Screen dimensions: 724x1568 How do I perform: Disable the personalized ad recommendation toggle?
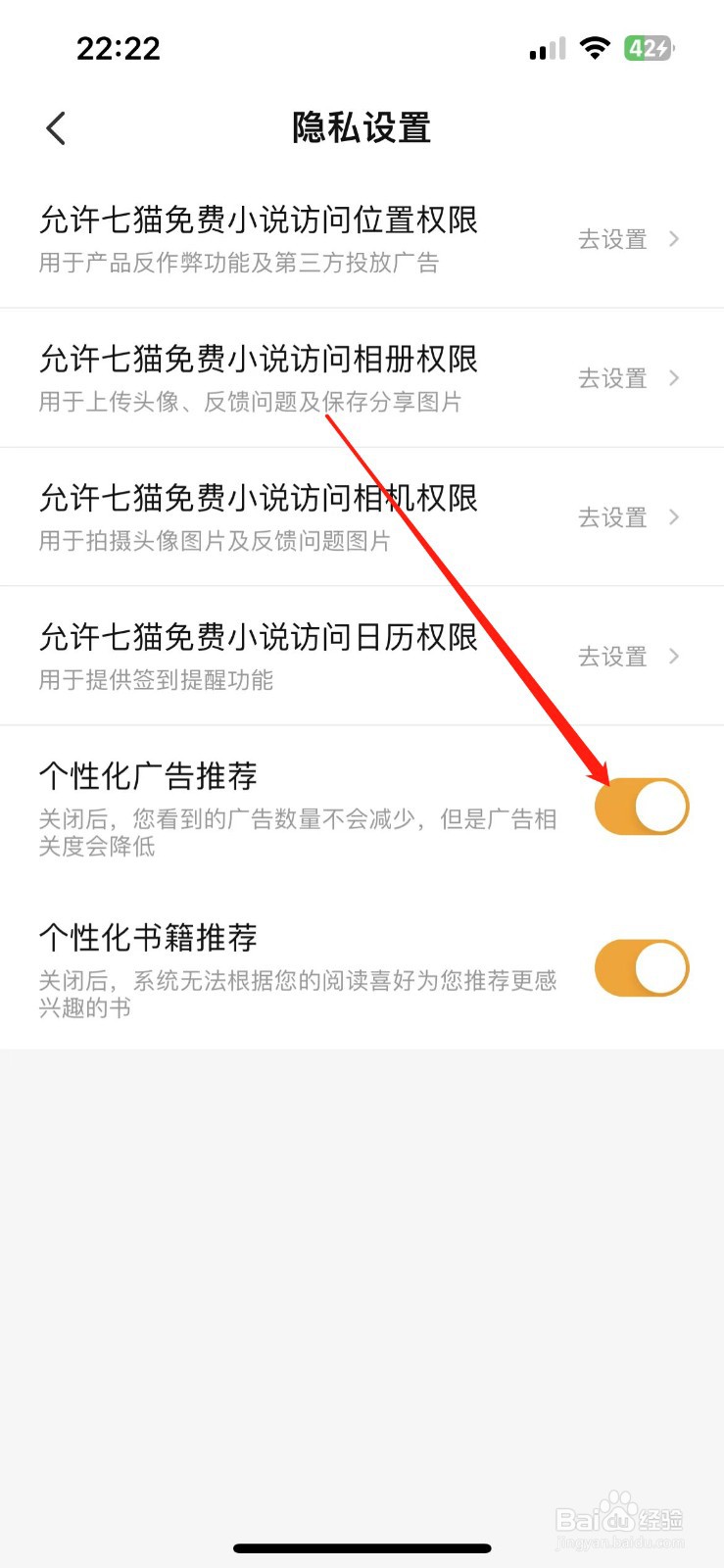(x=642, y=806)
